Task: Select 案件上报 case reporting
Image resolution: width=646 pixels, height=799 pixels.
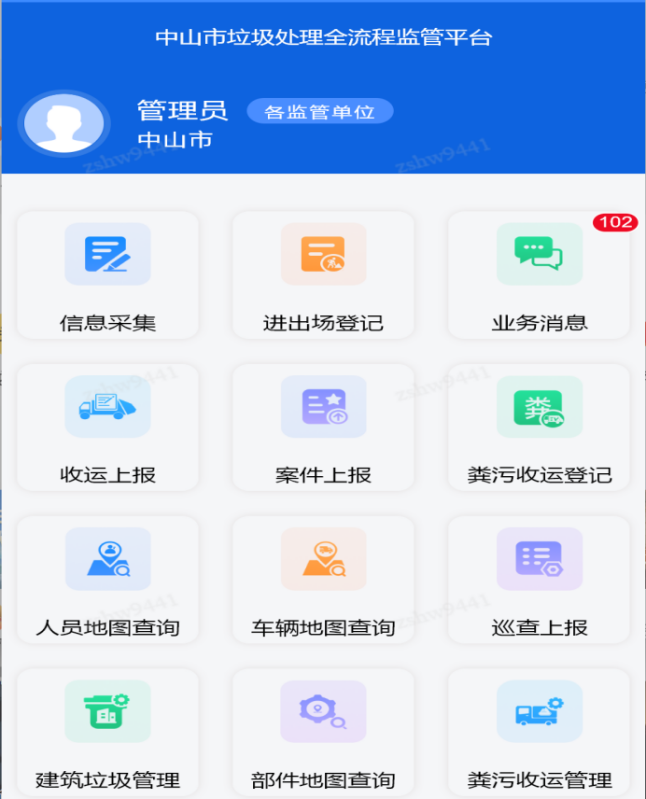Action: point(323,427)
